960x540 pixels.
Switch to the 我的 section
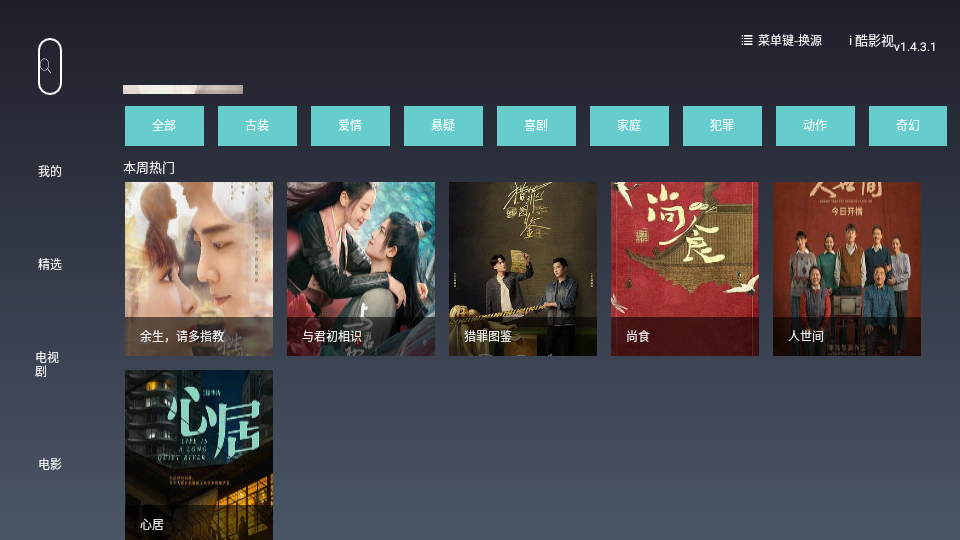coord(50,171)
